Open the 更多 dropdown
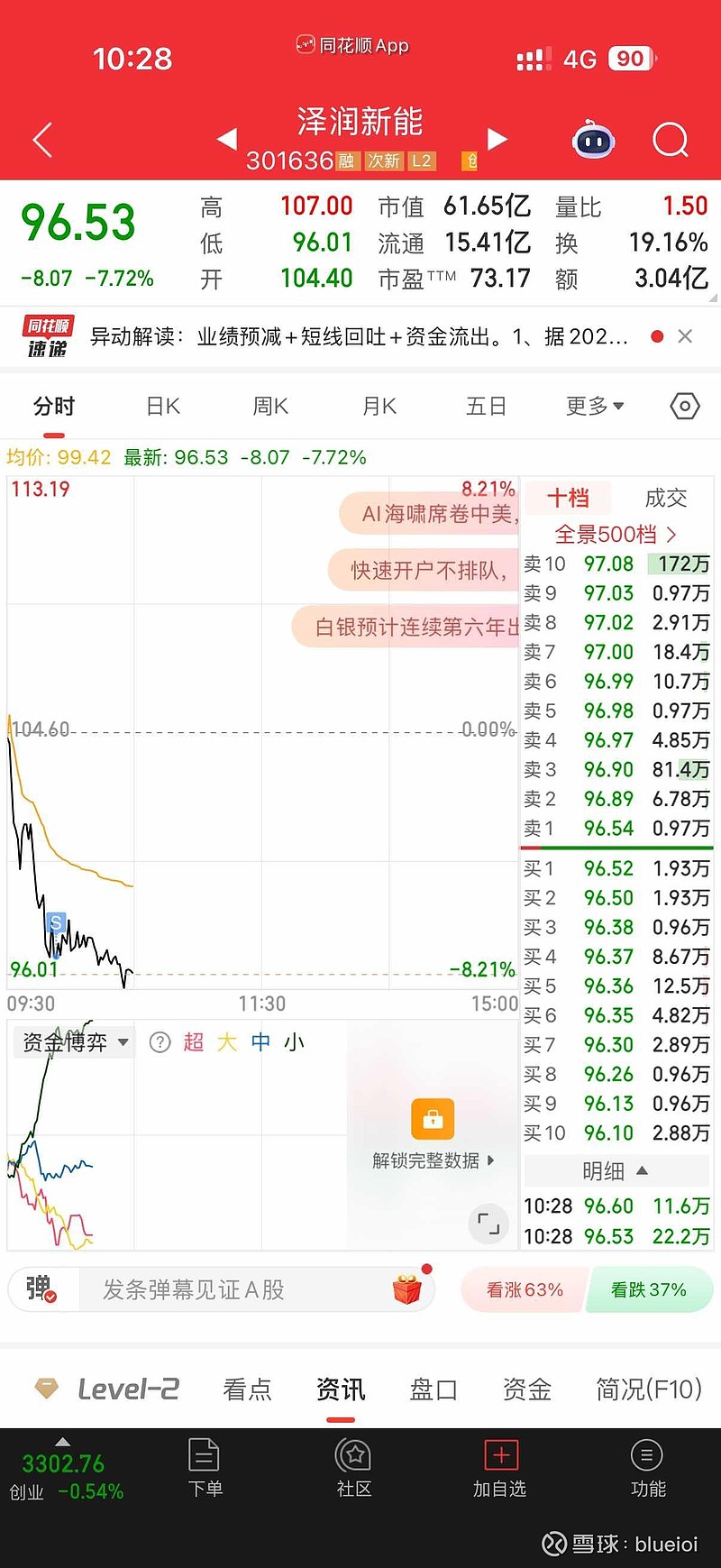 594,406
